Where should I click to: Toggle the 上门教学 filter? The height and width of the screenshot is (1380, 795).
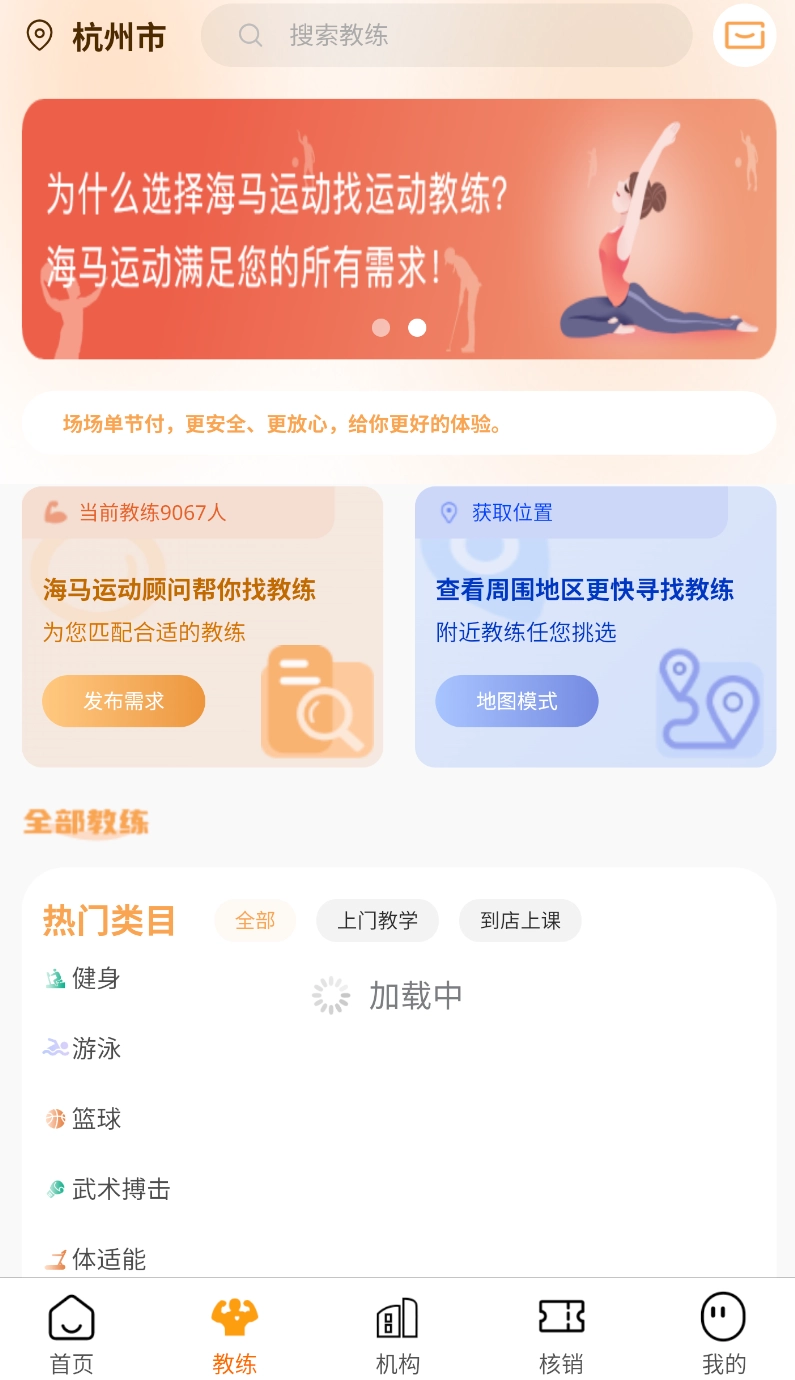(377, 920)
